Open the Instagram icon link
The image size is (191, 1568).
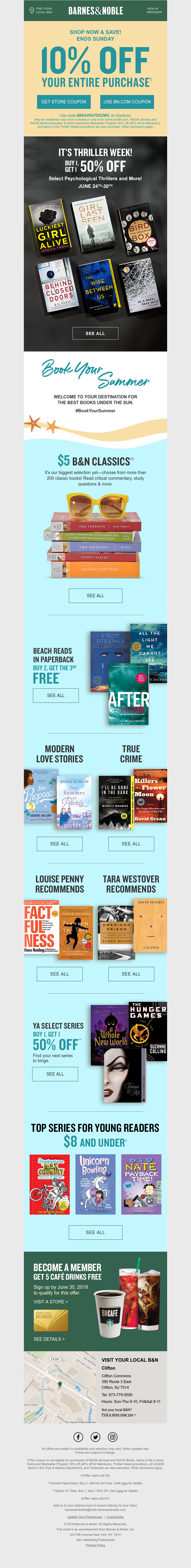(x=112, y=1437)
